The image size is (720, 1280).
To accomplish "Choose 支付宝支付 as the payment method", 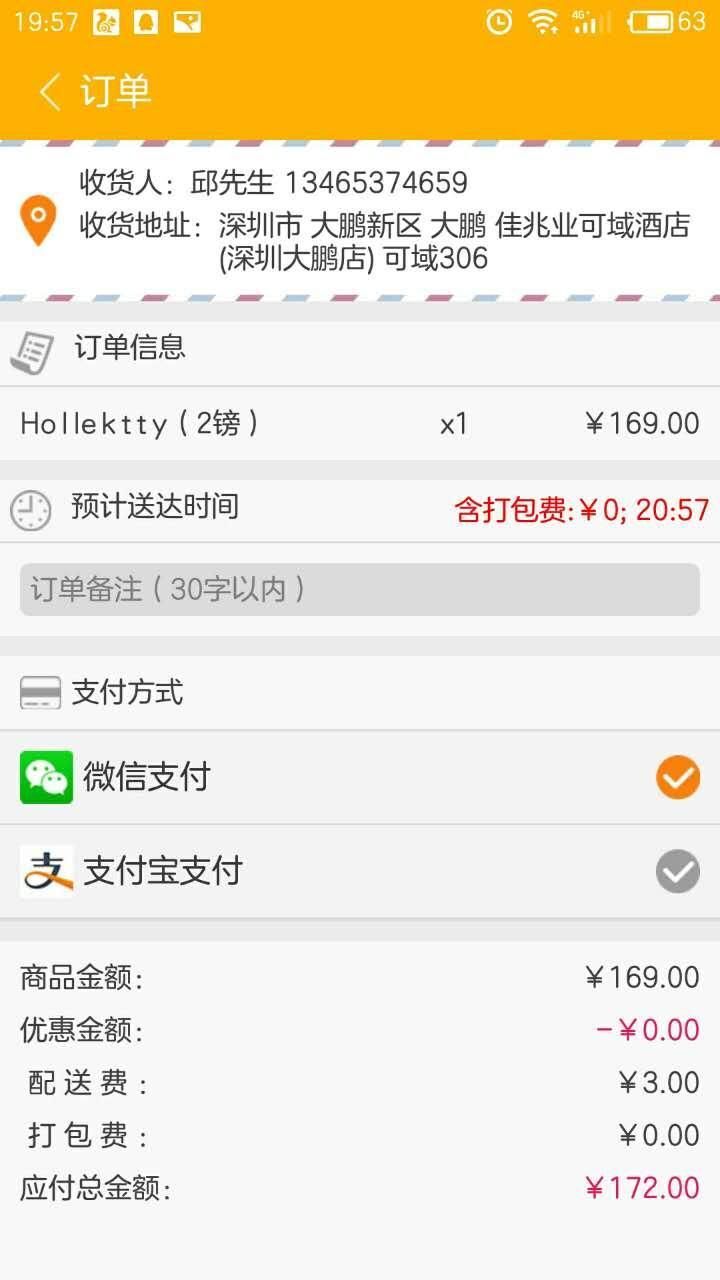I will [360, 871].
